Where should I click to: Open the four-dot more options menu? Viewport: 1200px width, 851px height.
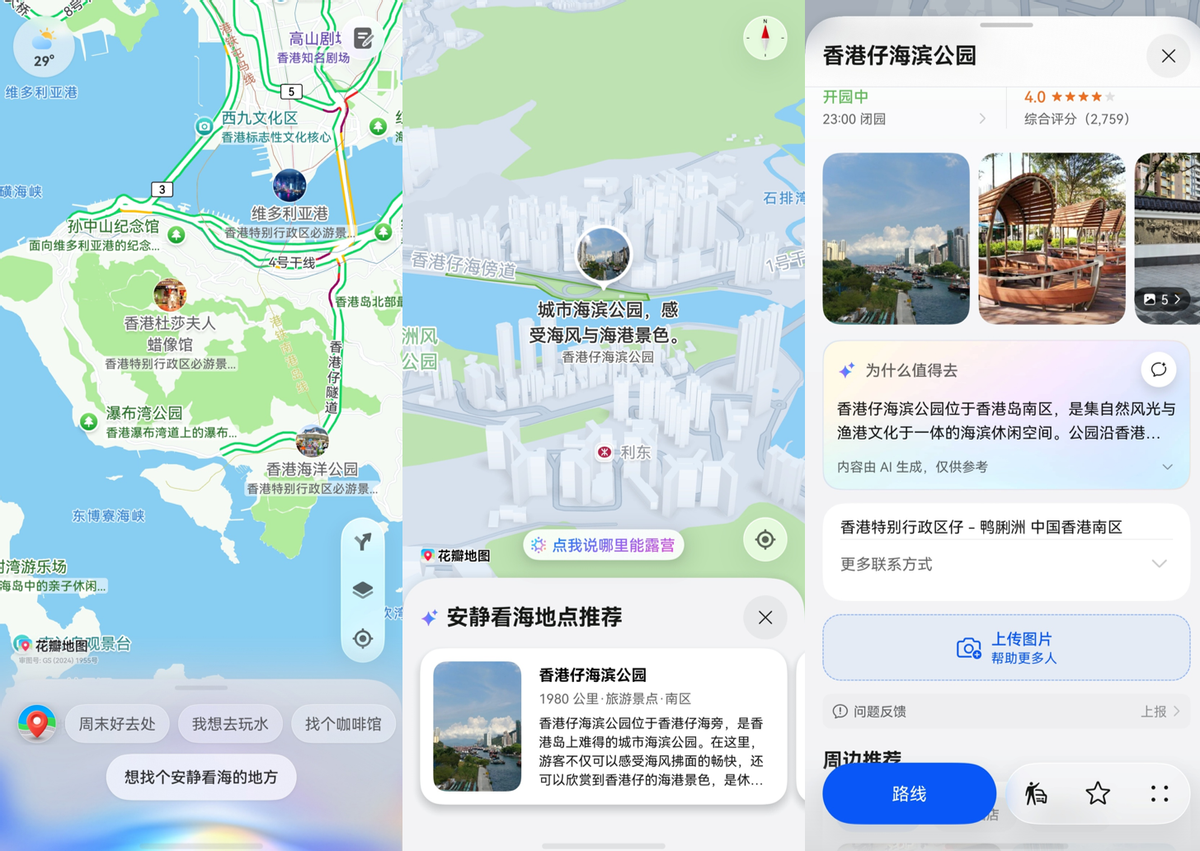pos(1159,794)
